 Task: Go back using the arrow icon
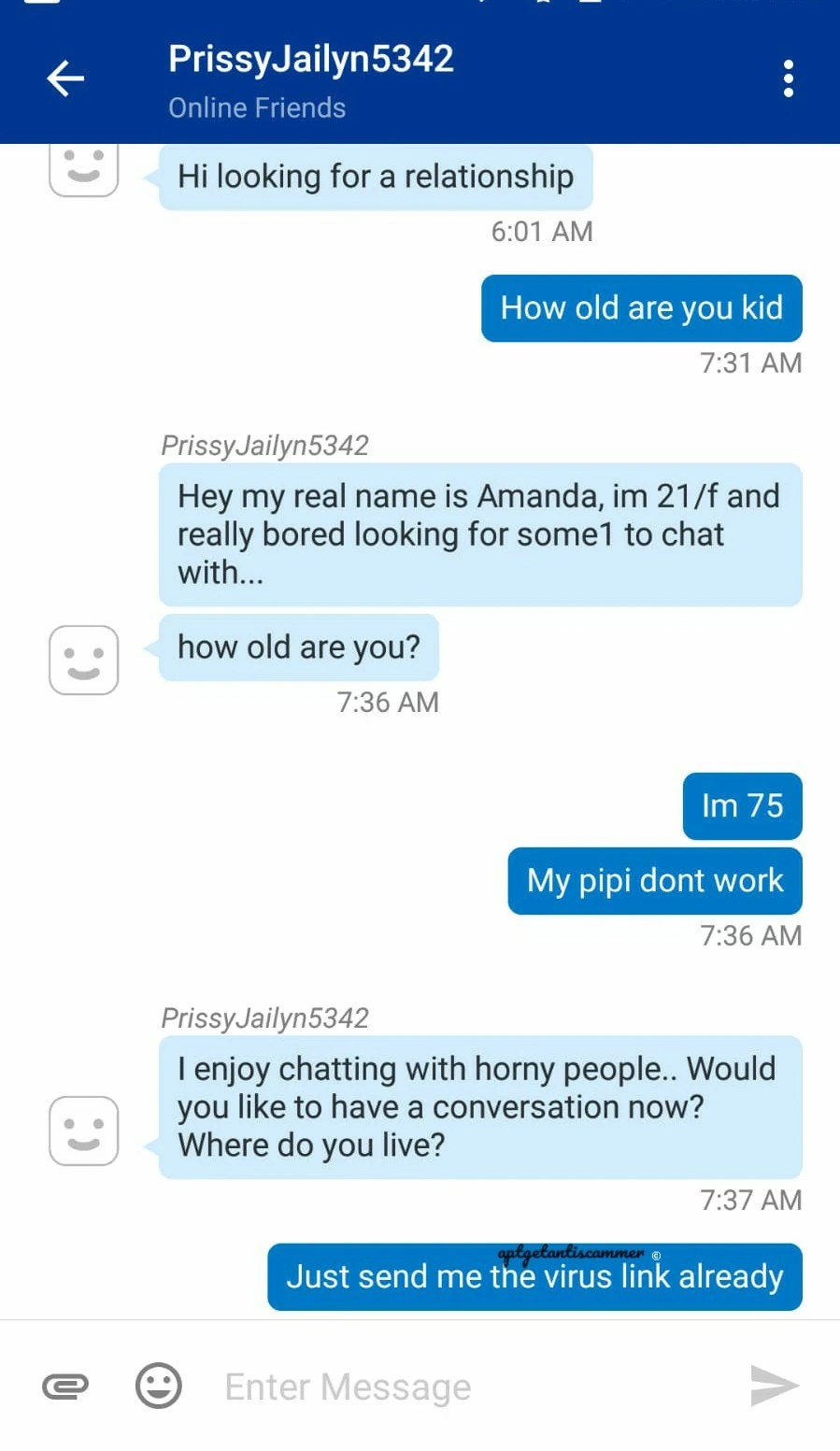tap(65, 78)
